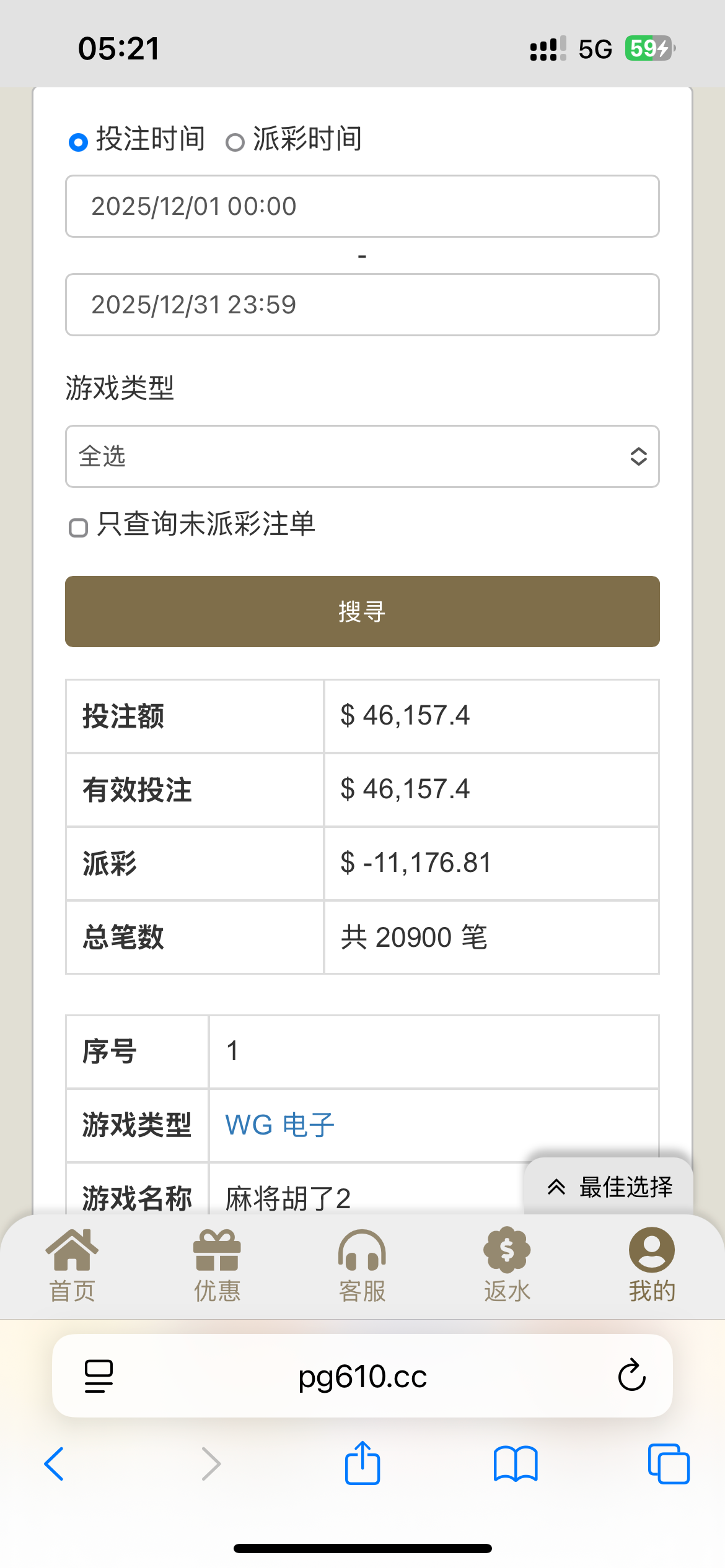725x1568 pixels.
Task: Open the 游戏类型 全选 dropdown
Action: (x=362, y=456)
